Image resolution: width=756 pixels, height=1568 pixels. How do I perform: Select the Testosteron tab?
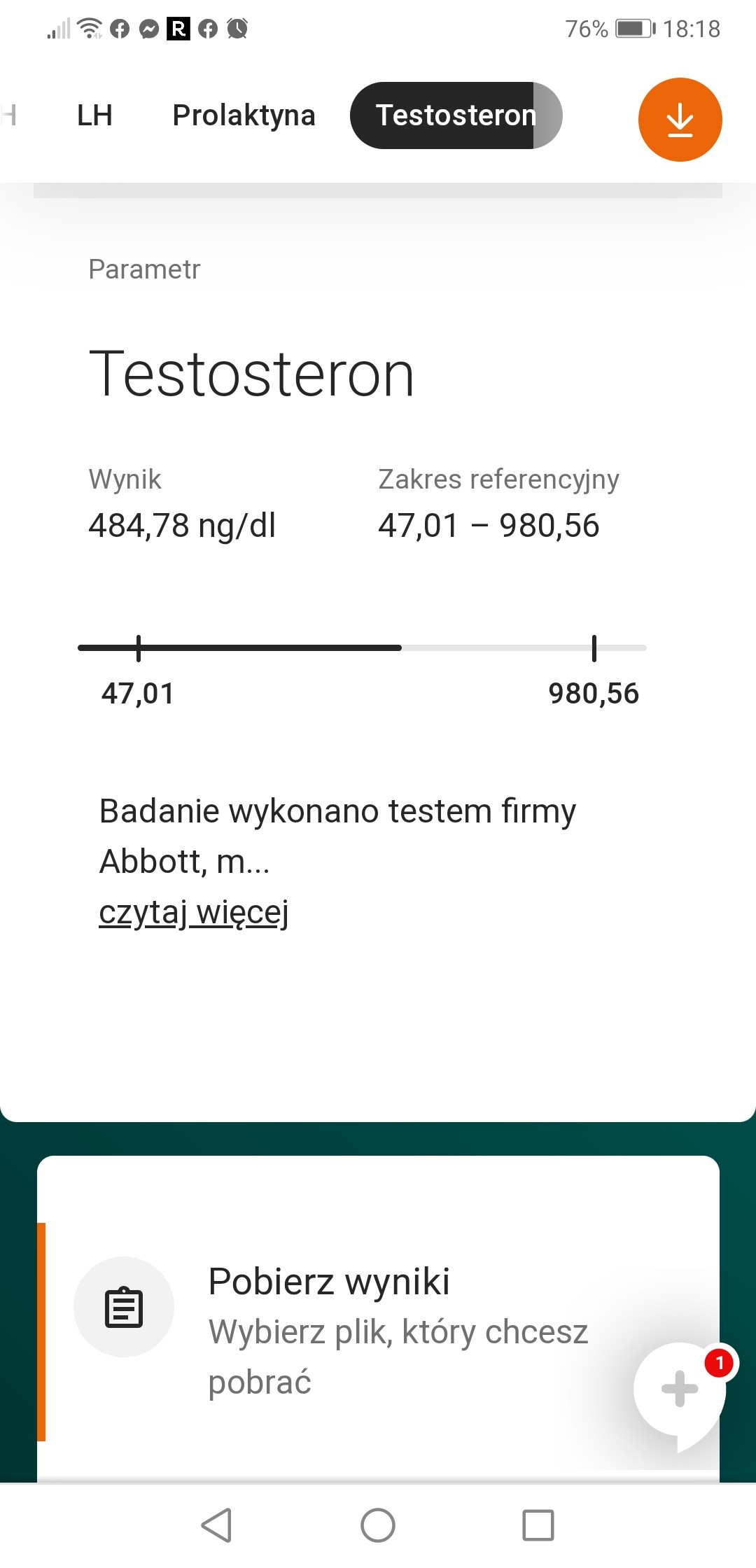click(456, 115)
